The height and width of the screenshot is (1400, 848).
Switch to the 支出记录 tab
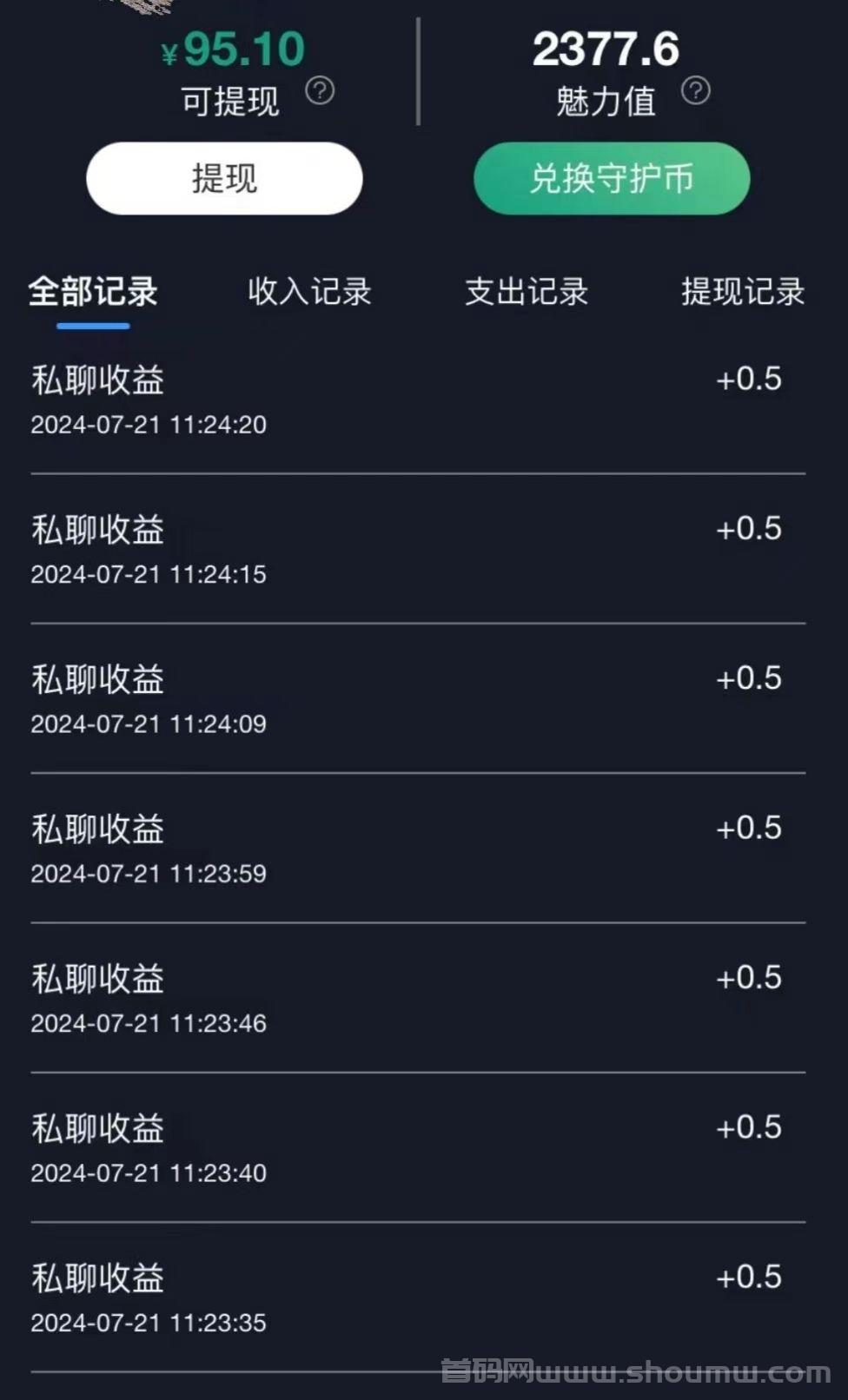pos(527,292)
